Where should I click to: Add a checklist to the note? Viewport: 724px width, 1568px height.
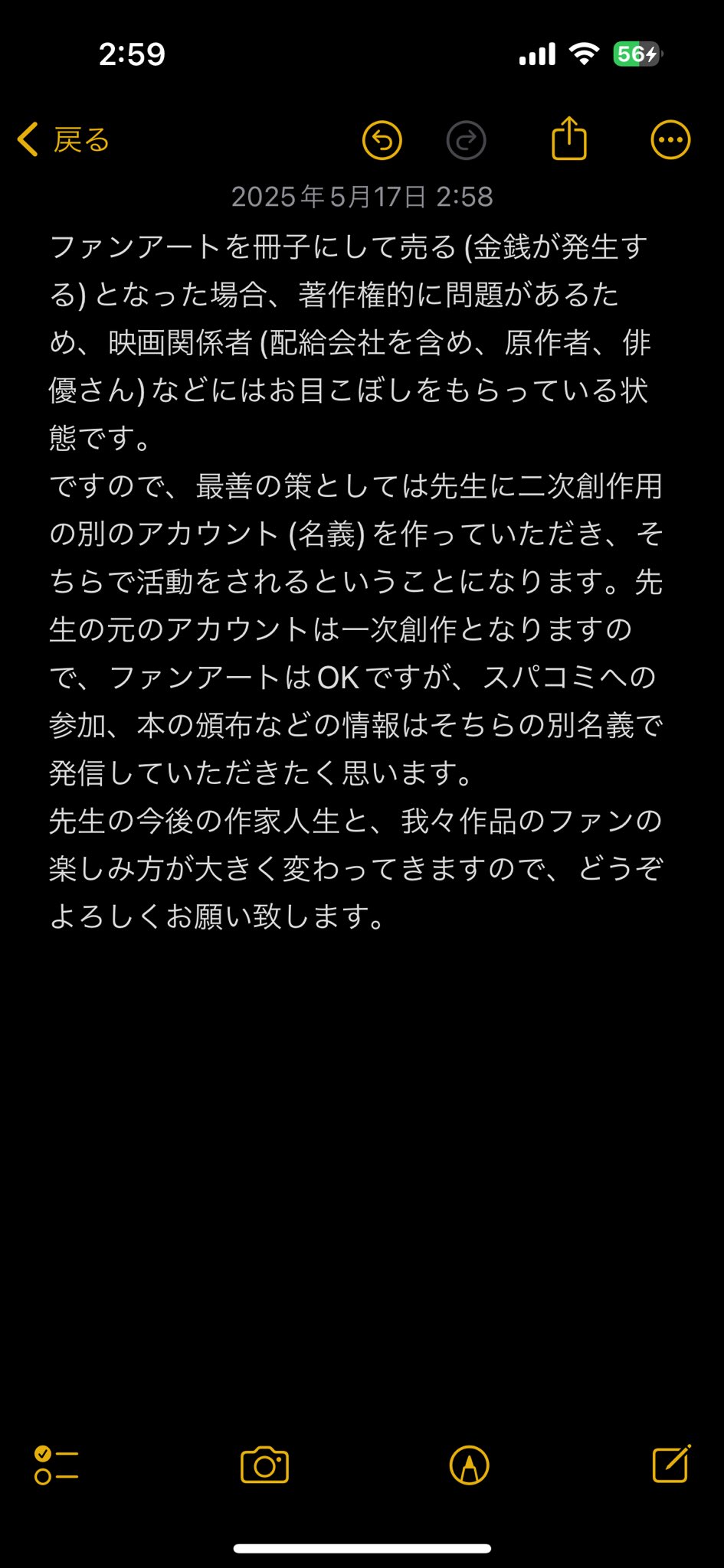coord(57,1465)
